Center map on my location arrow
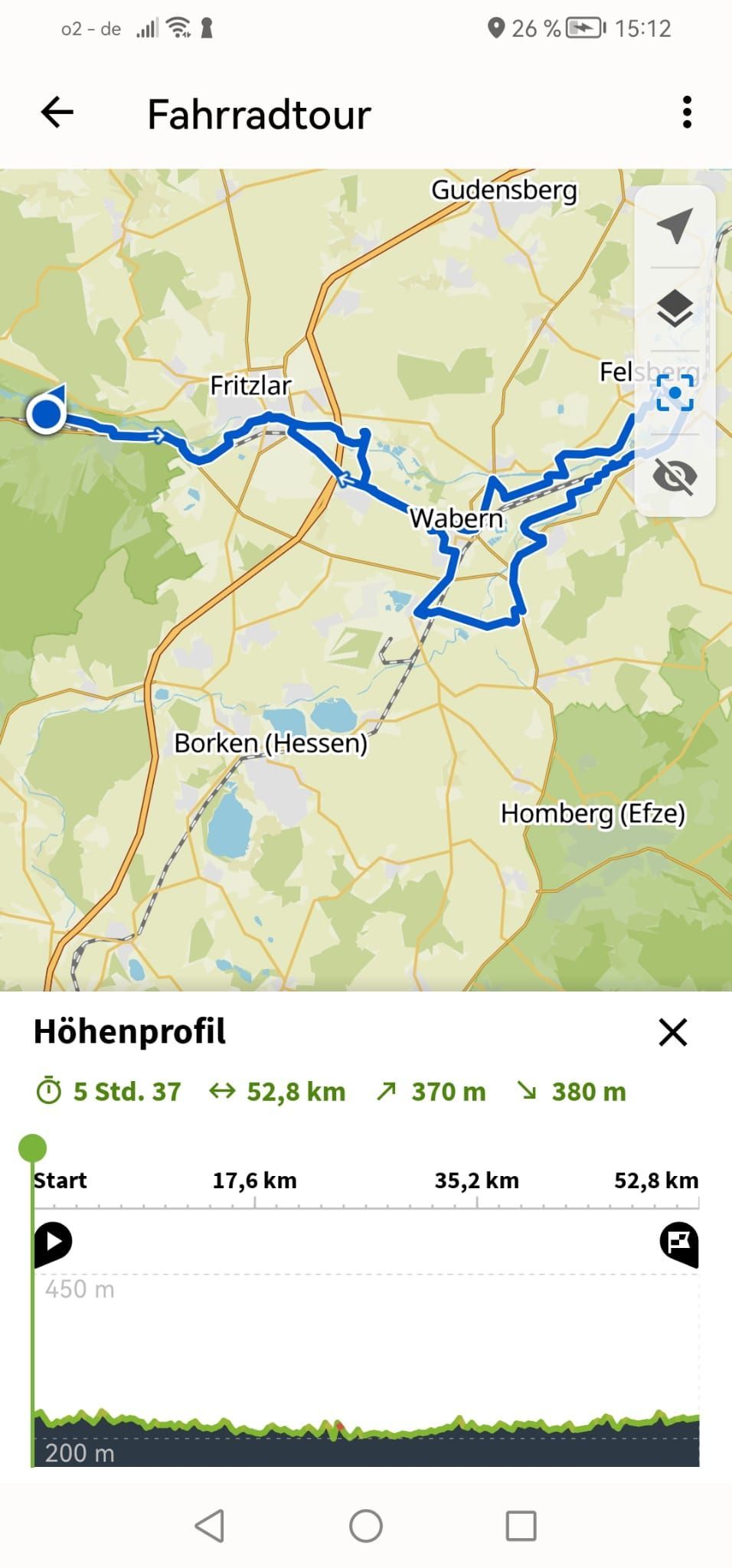732x1568 pixels. click(x=675, y=226)
